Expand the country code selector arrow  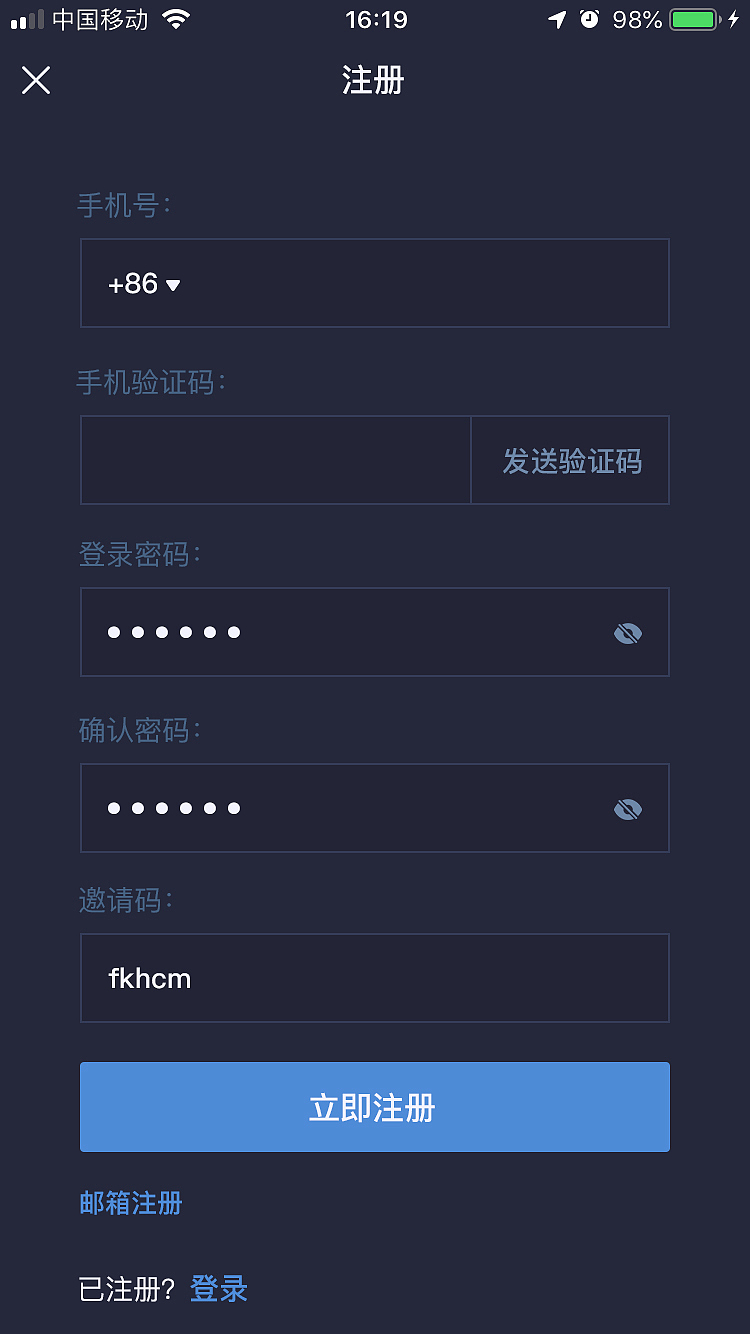[174, 285]
